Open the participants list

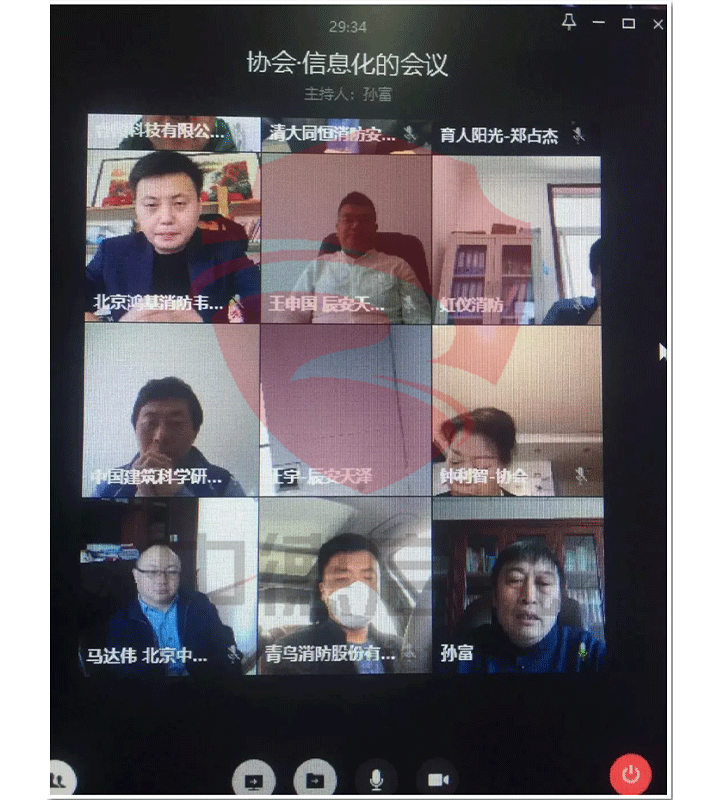pyautogui.click(x=61, y=777)
